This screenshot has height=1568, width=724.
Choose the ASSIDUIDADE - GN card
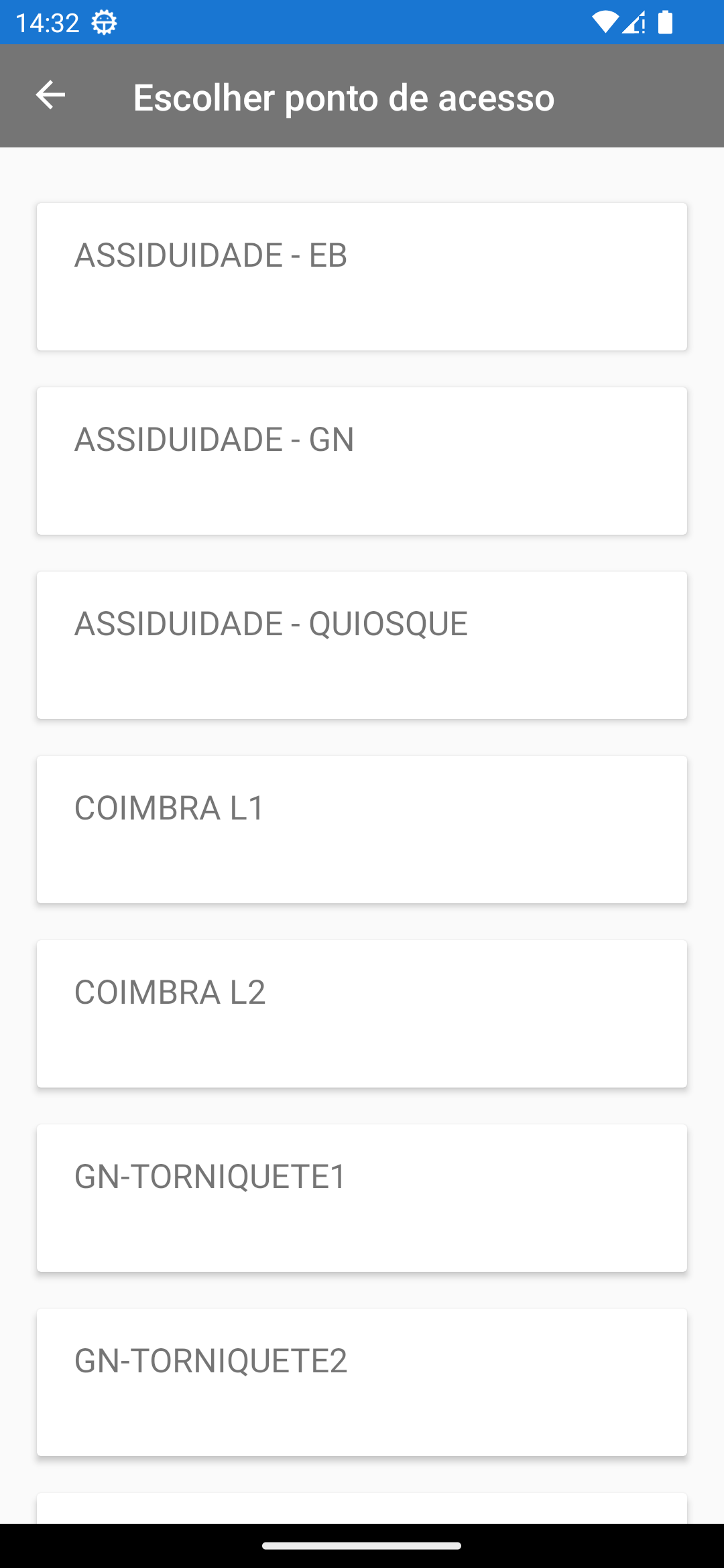pyautogui.click(x=362, y=461)
